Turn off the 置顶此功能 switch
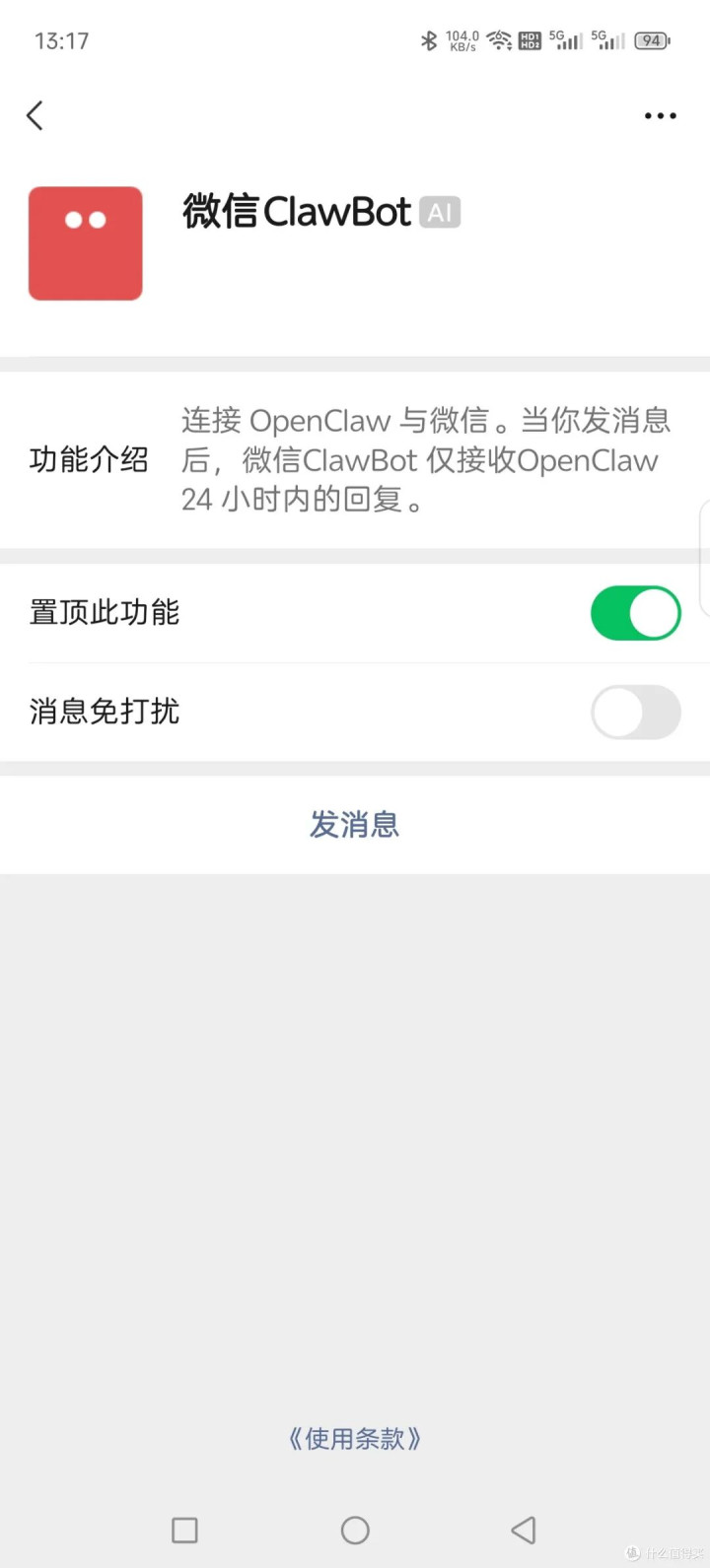Image resolution: width=710 pixels, height=1568 pixels. tap(636, 613)
